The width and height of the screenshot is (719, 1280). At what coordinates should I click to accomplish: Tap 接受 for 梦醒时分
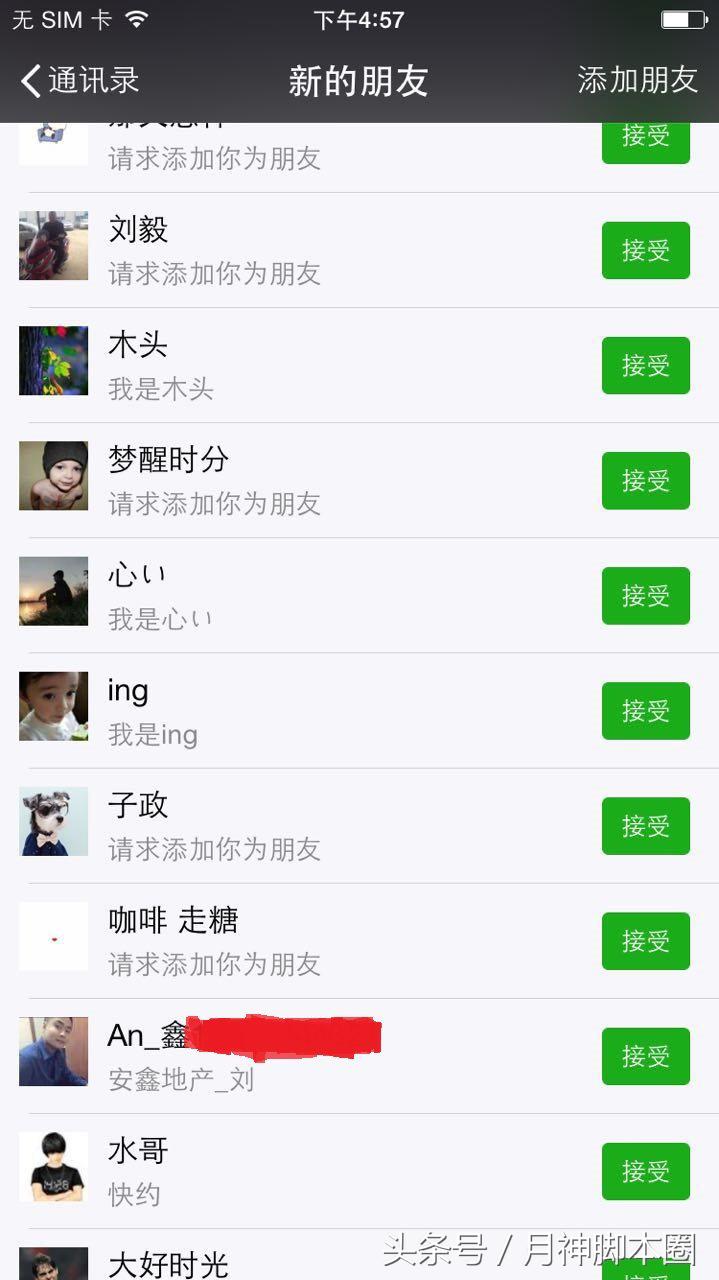pyautogui.click(x=645, y=480)
